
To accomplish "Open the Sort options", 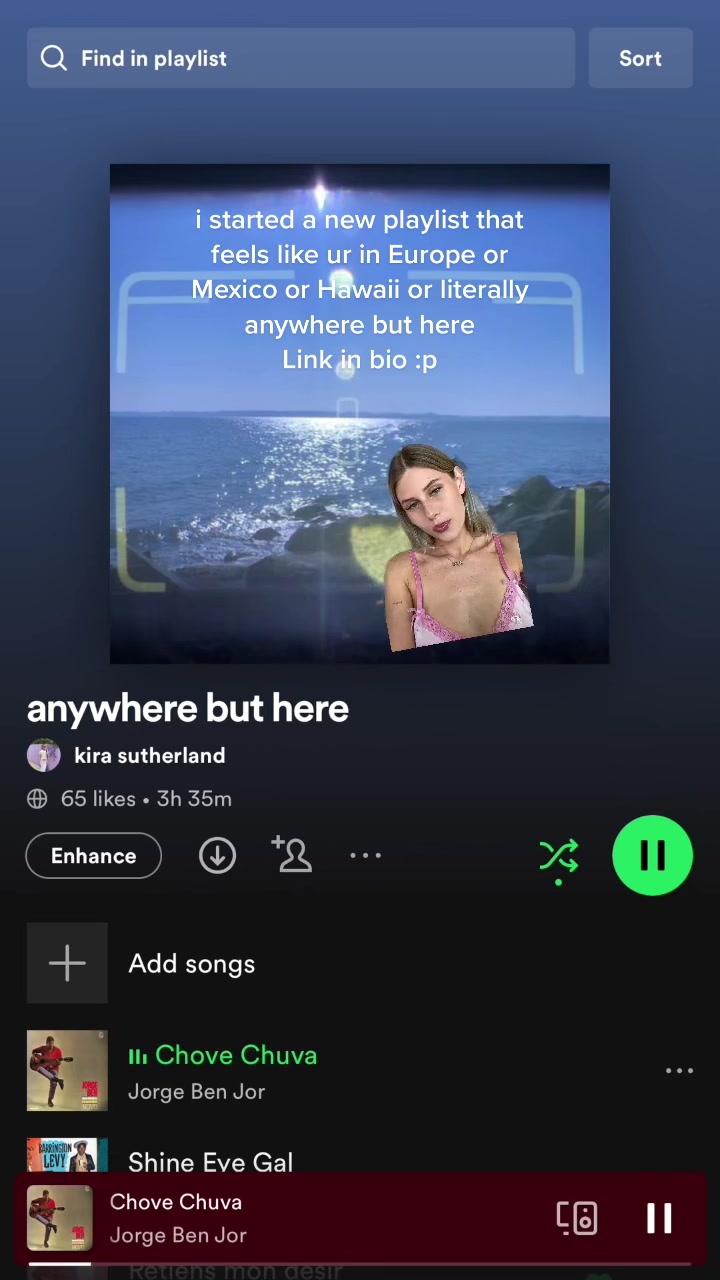I will point(640,58).
